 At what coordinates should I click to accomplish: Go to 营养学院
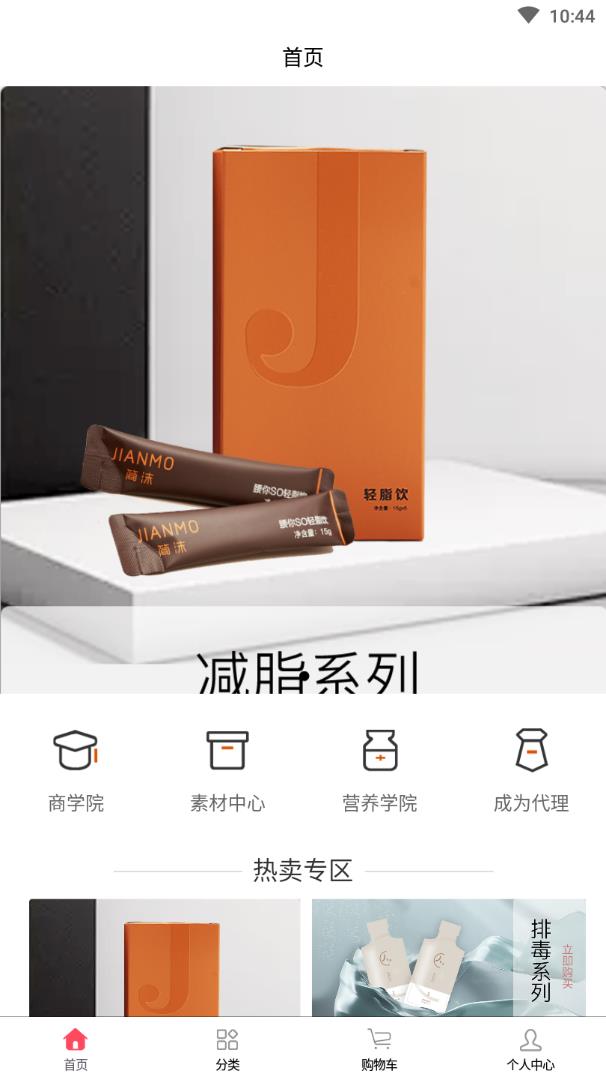tap(379, 768)
